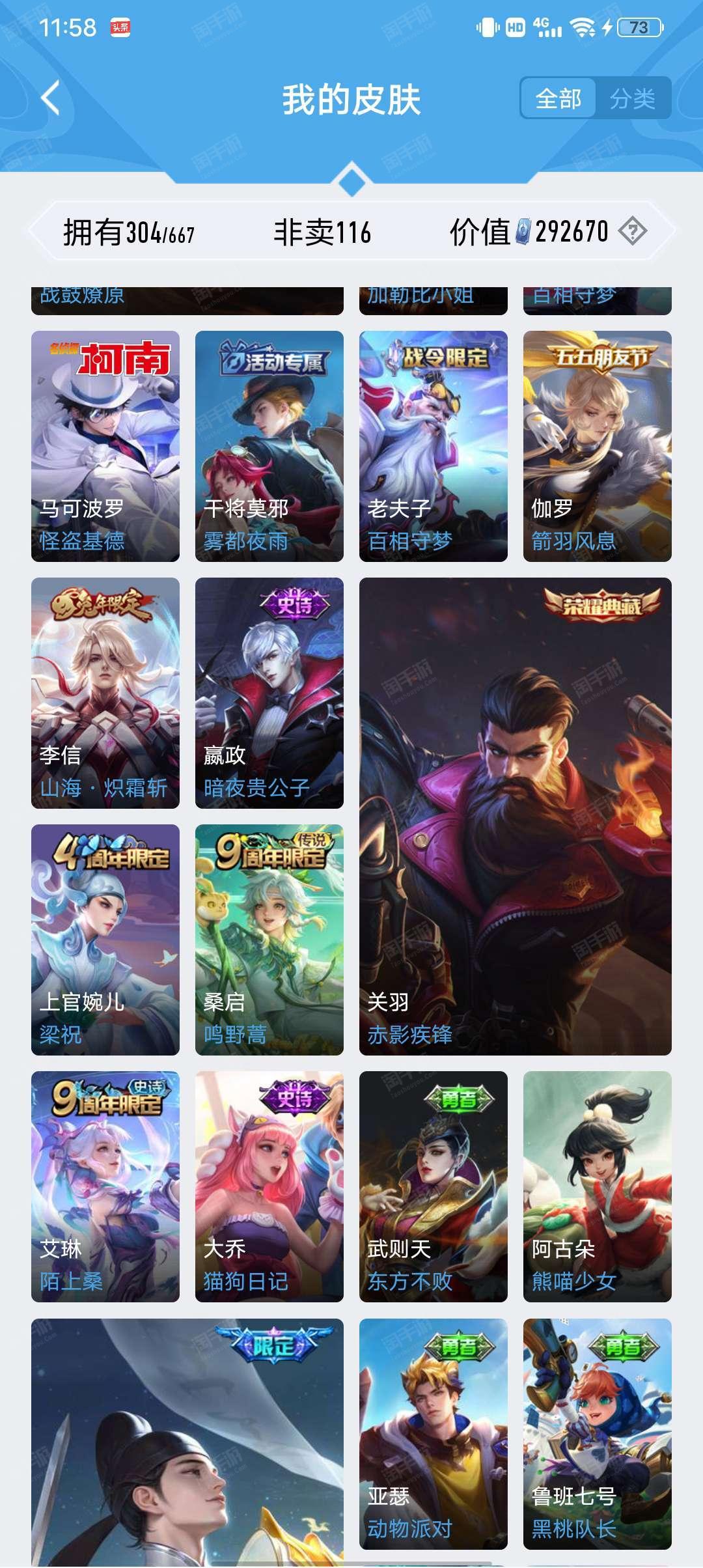
Task: Switch to the 分类 view
Action: [632, 99]
